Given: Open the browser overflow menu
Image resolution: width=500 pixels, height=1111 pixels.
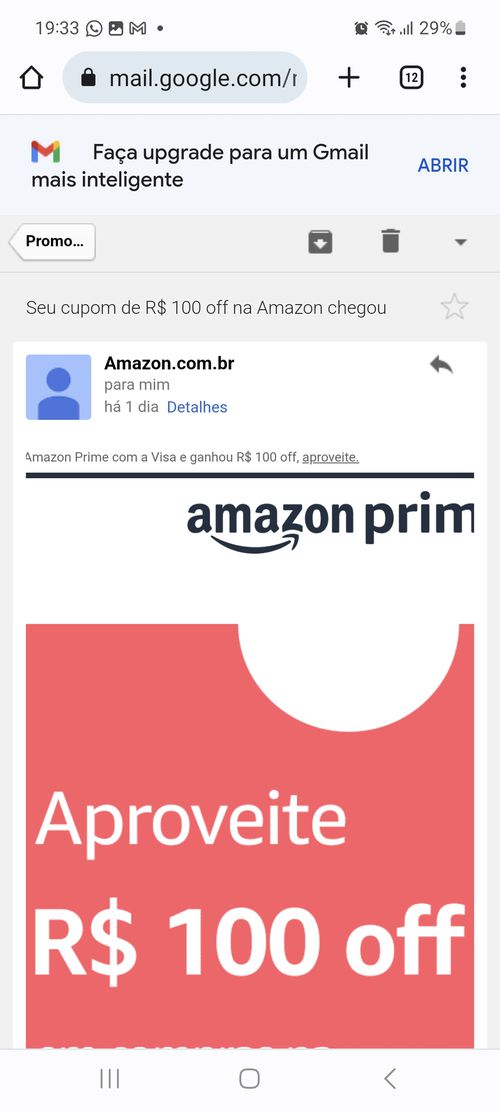Looking at the screenshot, I should [x=462, y=77].
